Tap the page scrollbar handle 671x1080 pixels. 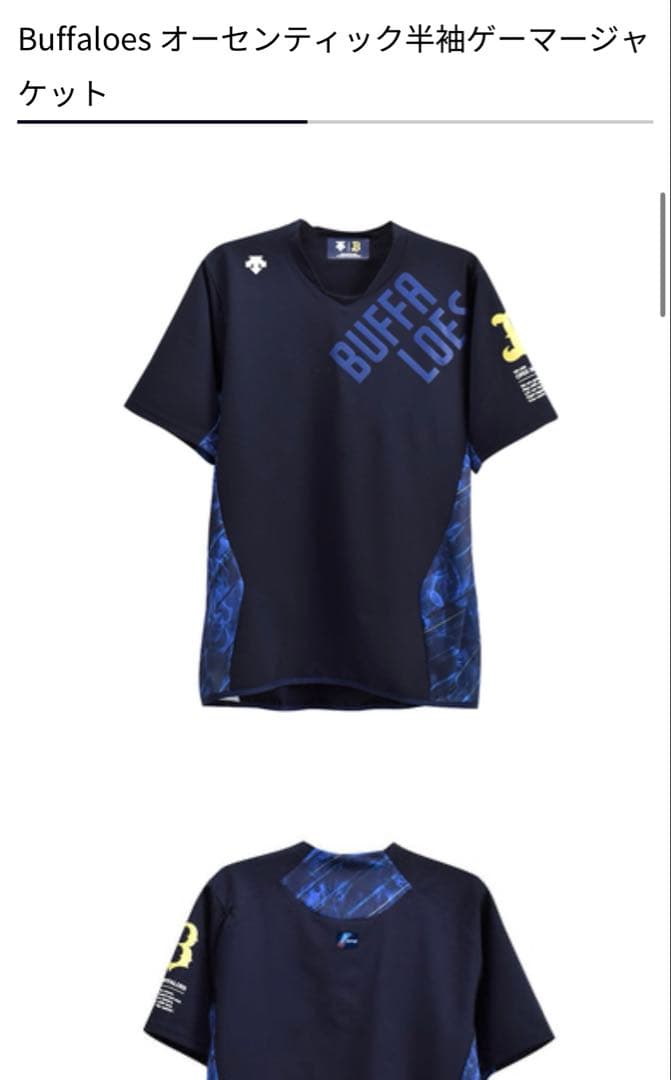pos(664,254)
